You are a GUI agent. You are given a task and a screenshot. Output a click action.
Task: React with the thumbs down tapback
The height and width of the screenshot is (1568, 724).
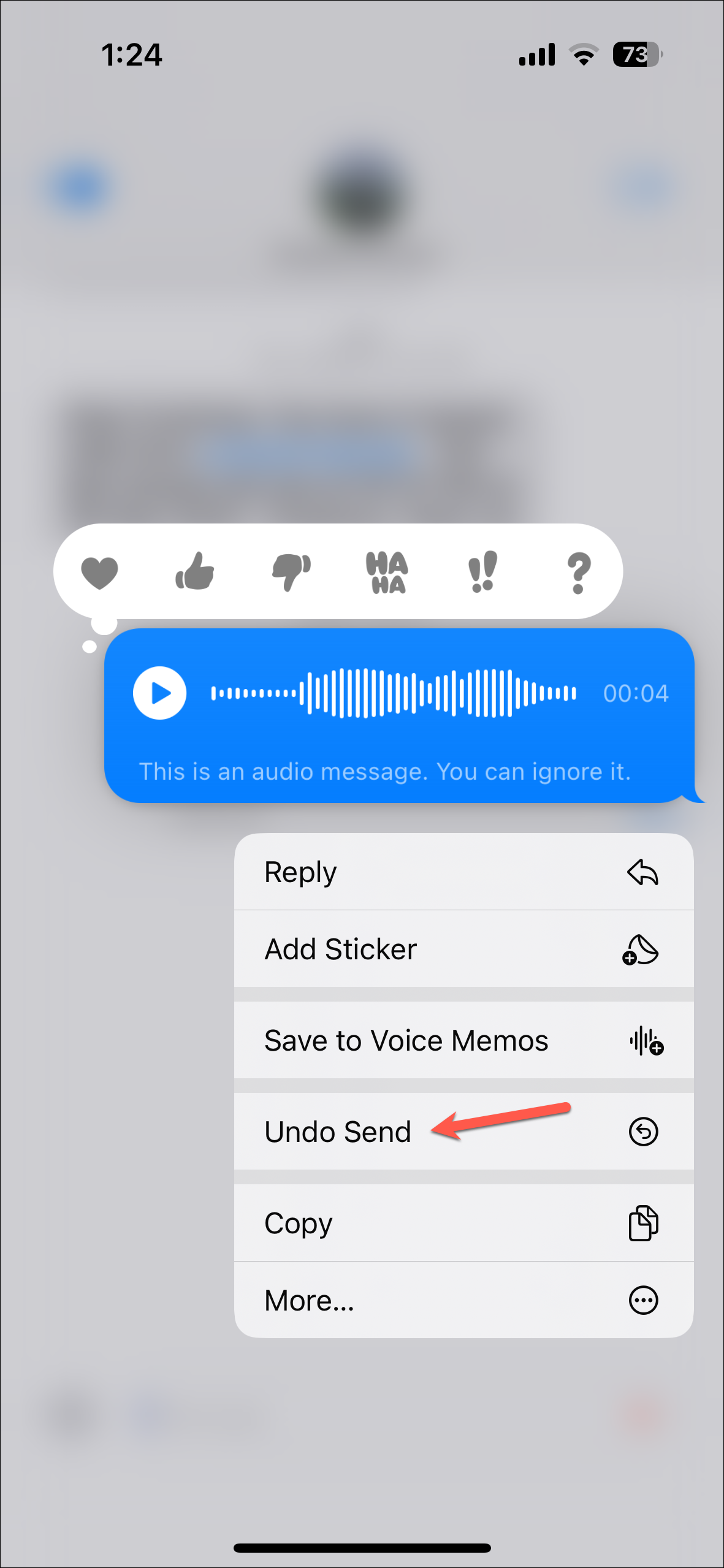click(x=291, y=573)
